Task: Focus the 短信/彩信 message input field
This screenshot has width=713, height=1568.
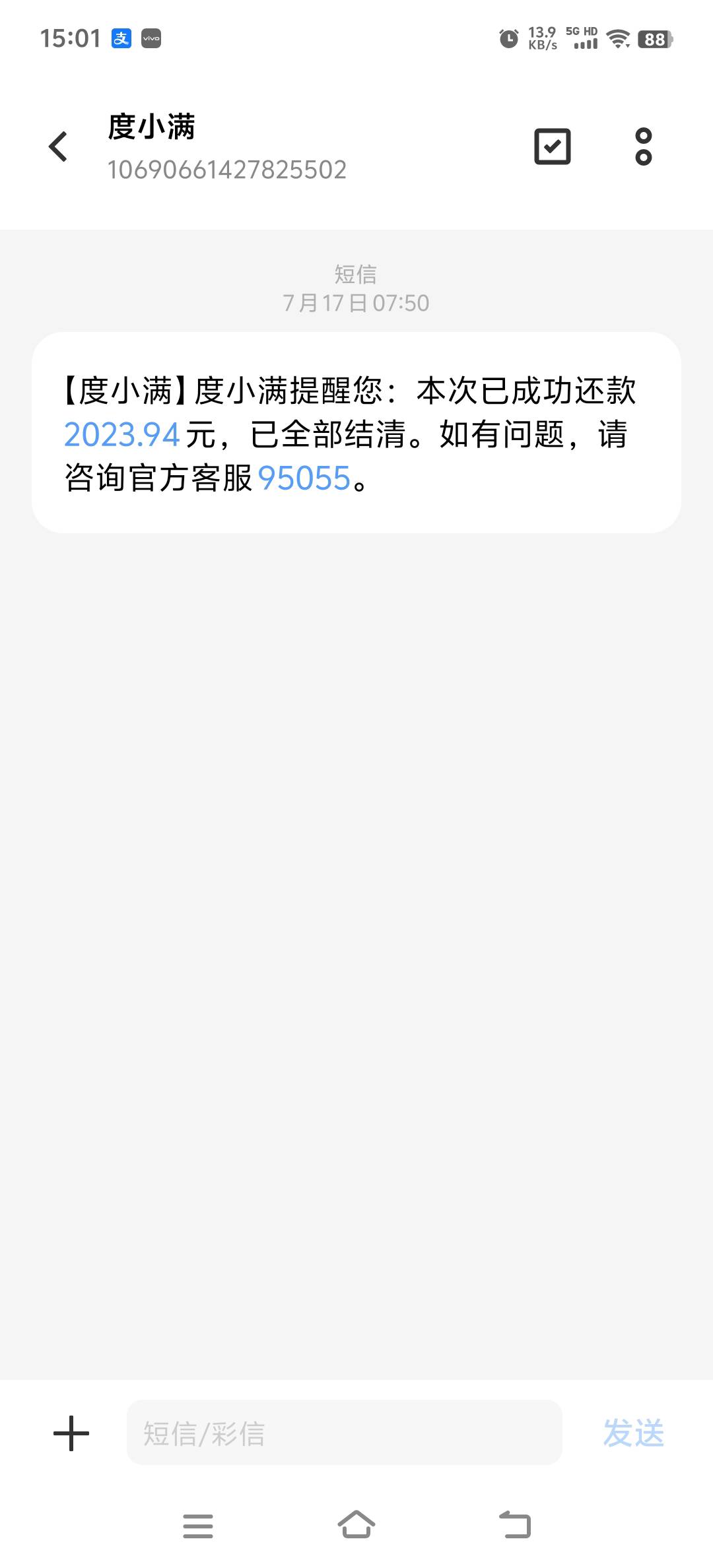Action: (344, 1433)
